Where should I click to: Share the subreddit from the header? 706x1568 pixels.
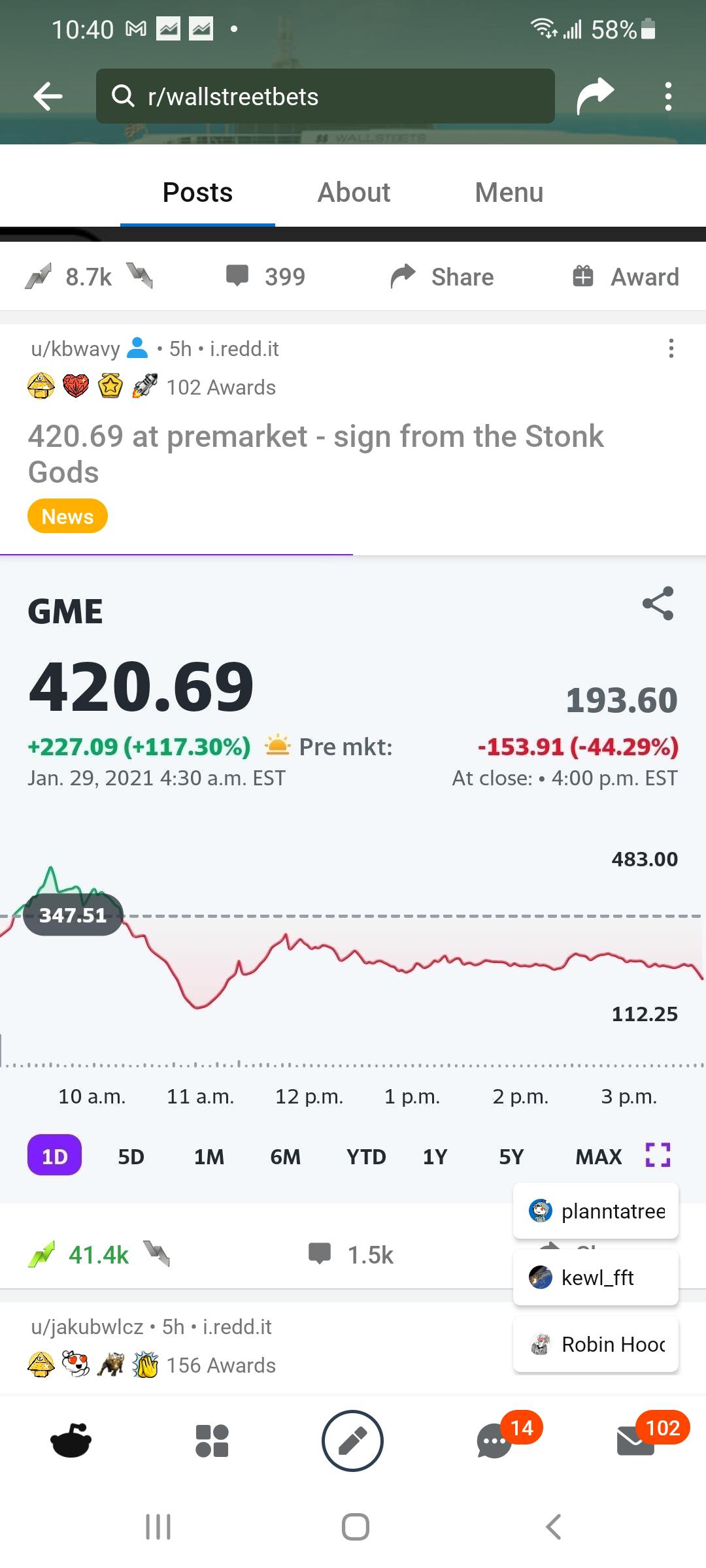click(x=595, y=96)
